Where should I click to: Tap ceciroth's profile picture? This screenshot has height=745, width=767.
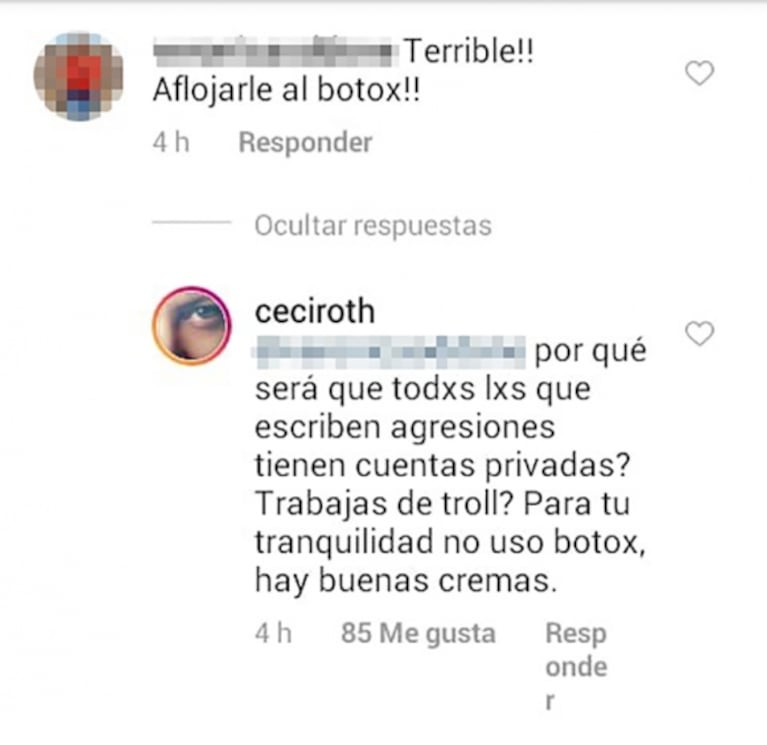pyautogui.click(x=191, y=326)
